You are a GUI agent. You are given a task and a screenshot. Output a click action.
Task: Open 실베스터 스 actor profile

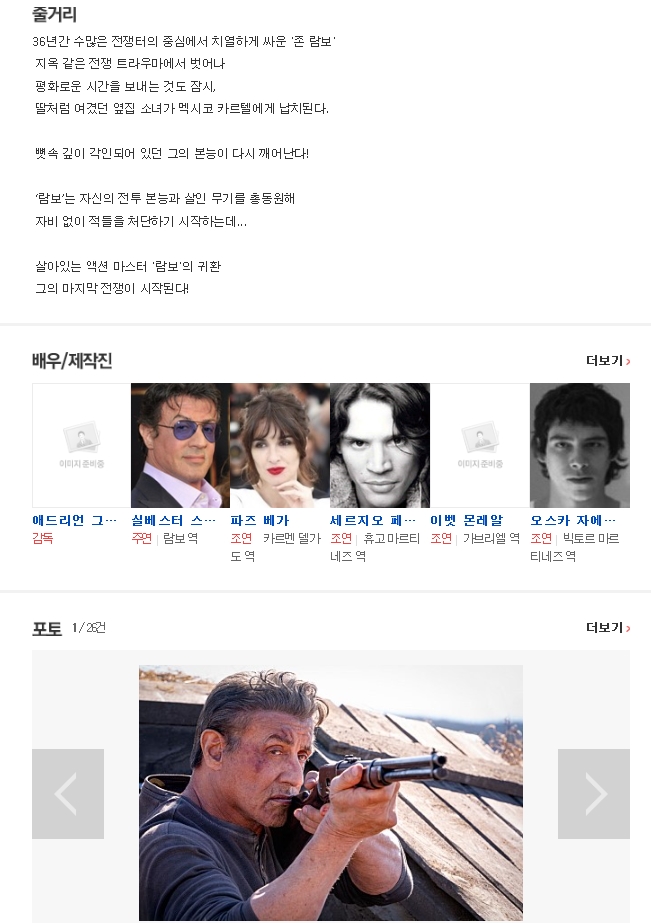point(173,520)
